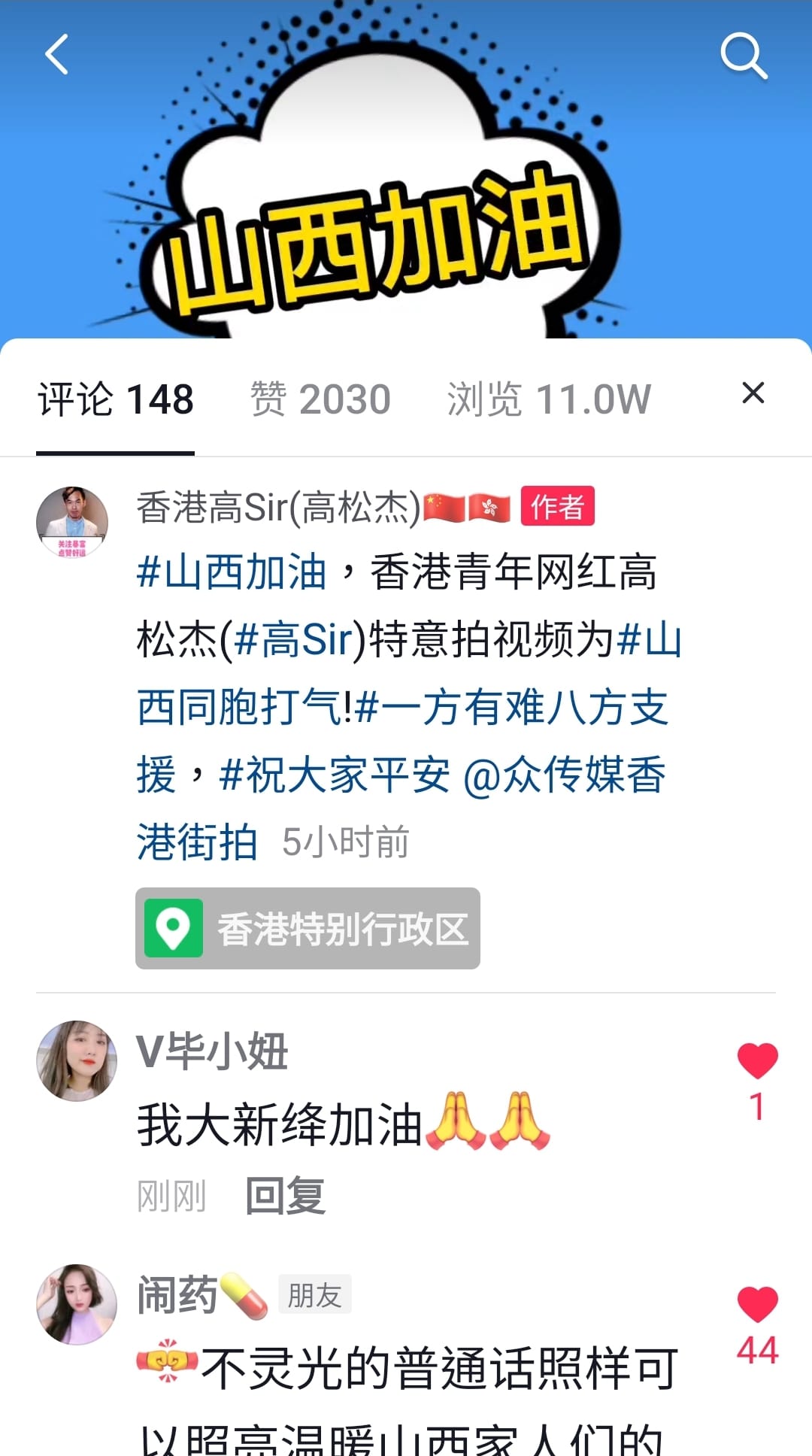812x1456 pixels.
Task: Open 香港高Sir's profile avatar
Action: (x=72, y=523)
